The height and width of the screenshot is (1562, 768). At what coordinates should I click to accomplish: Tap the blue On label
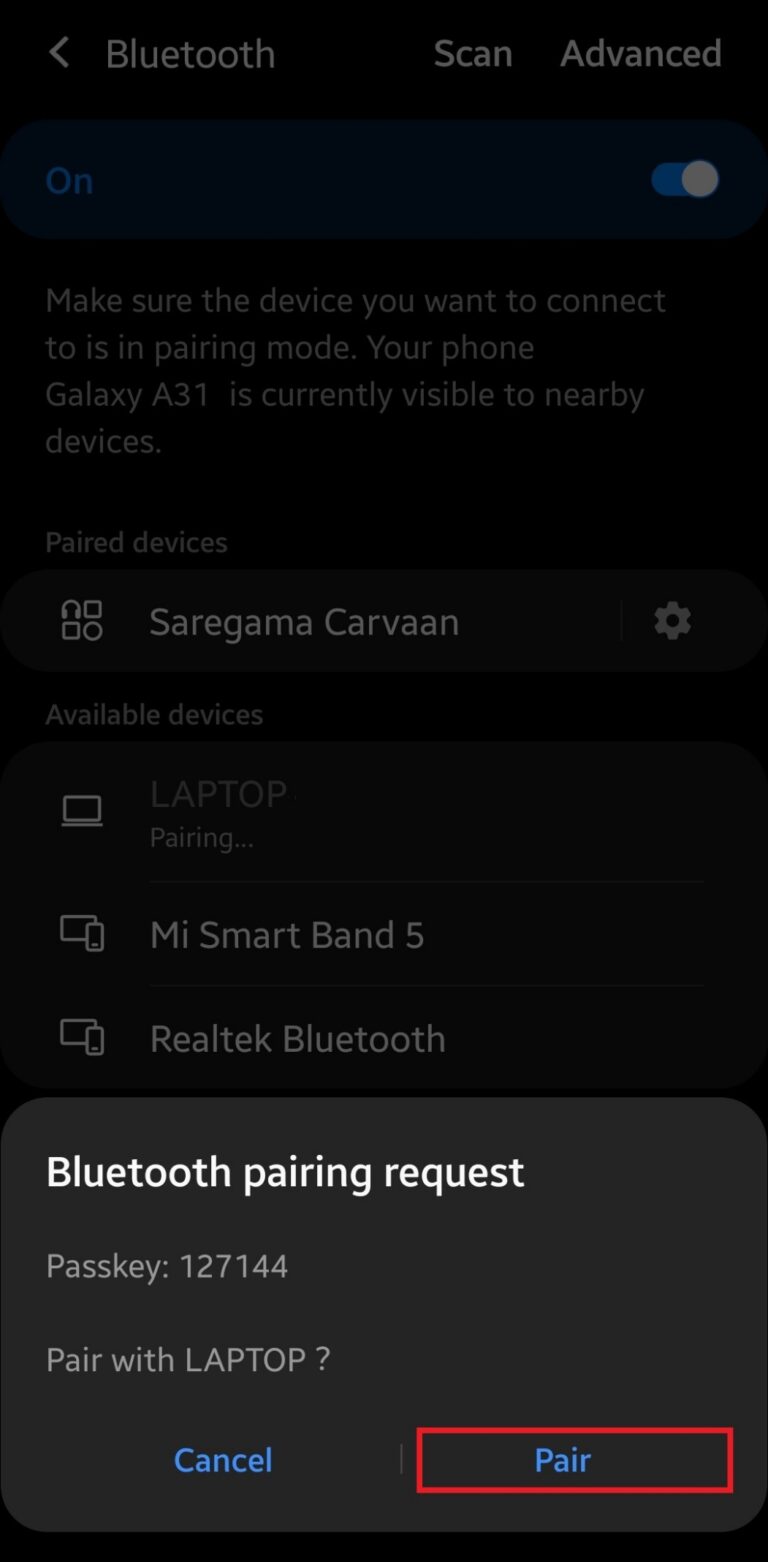68,180
